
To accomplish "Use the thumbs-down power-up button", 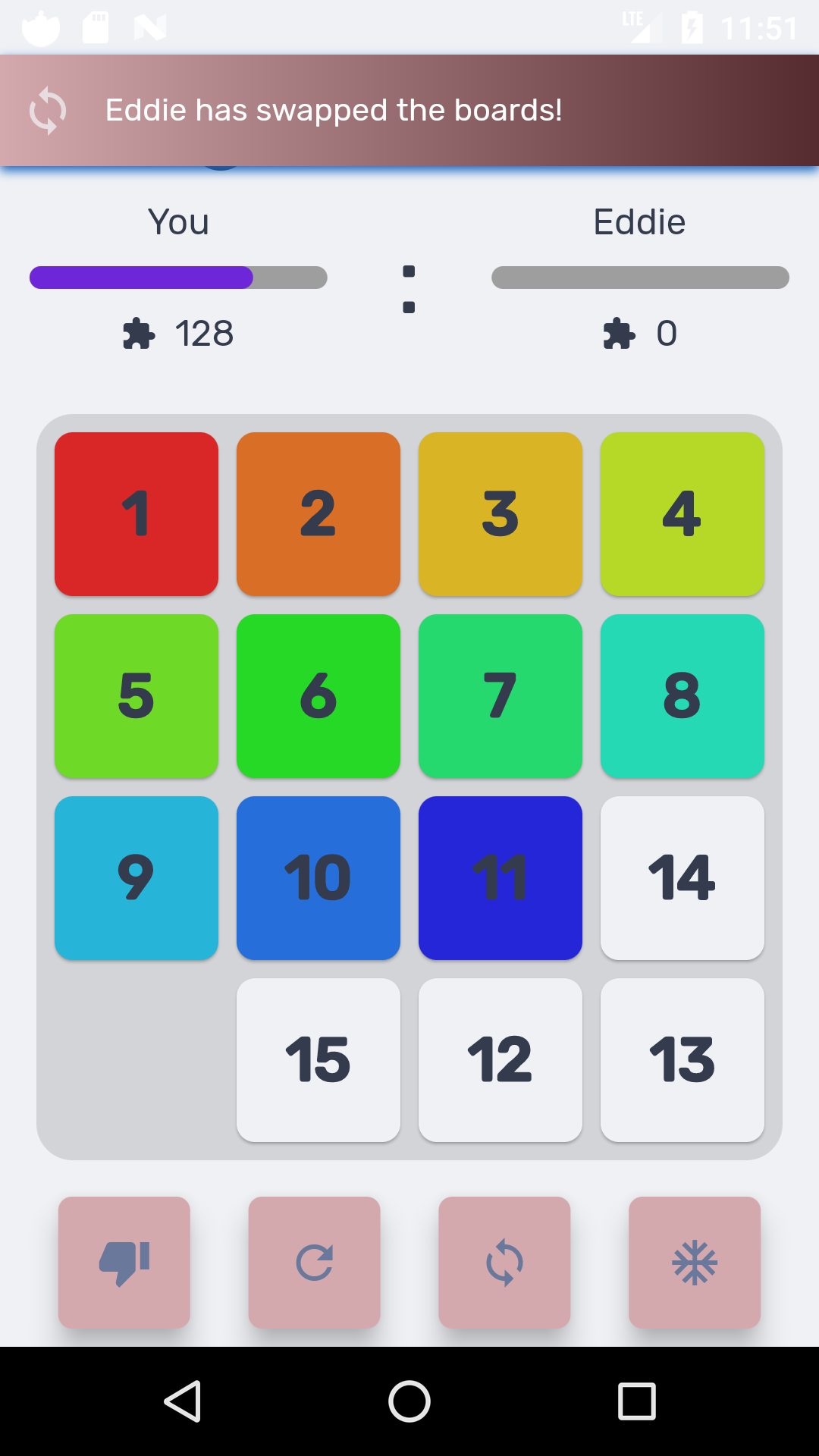I will [124, 1263].
